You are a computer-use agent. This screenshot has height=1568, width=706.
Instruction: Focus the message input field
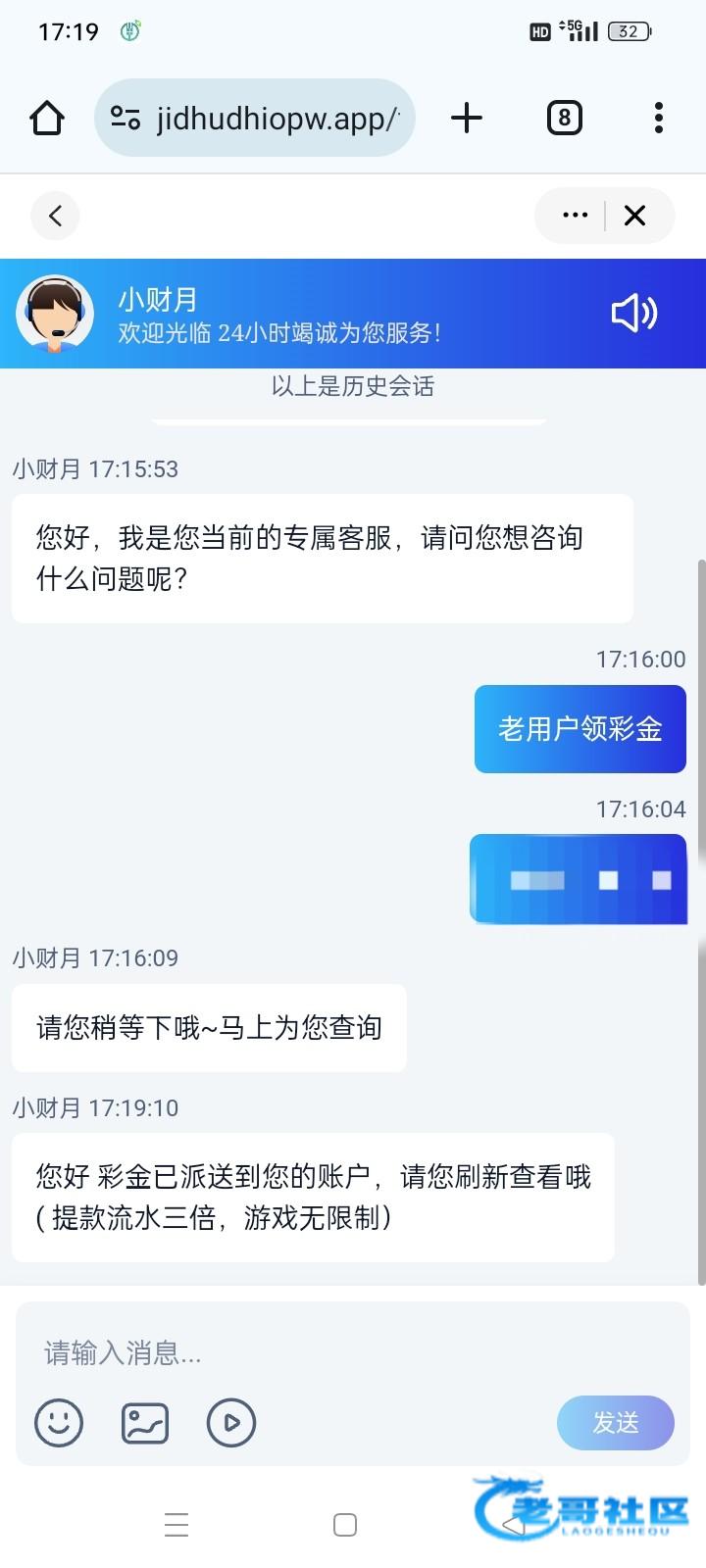294,1353
